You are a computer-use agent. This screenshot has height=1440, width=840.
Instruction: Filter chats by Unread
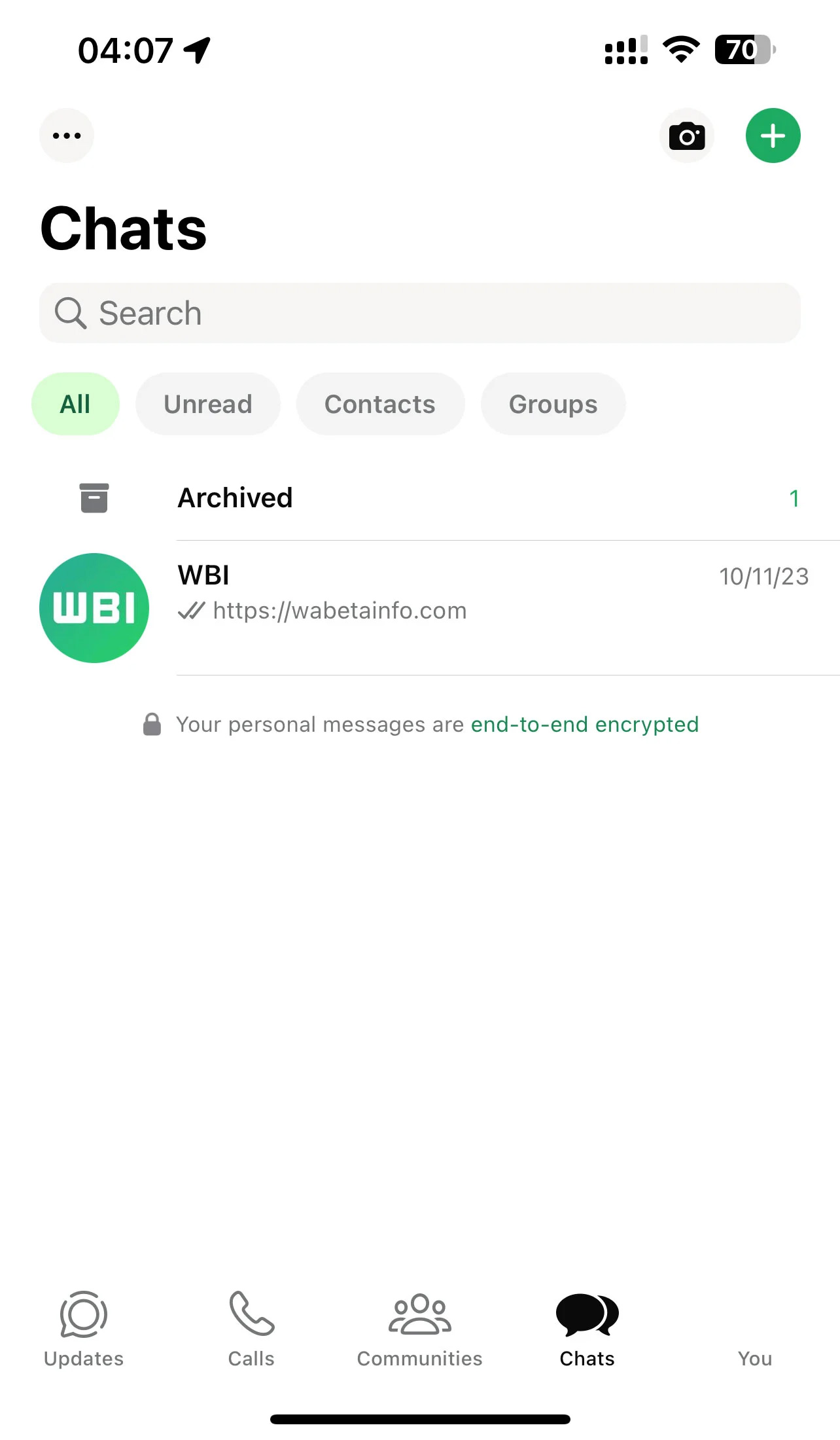[x=207, y=404]
